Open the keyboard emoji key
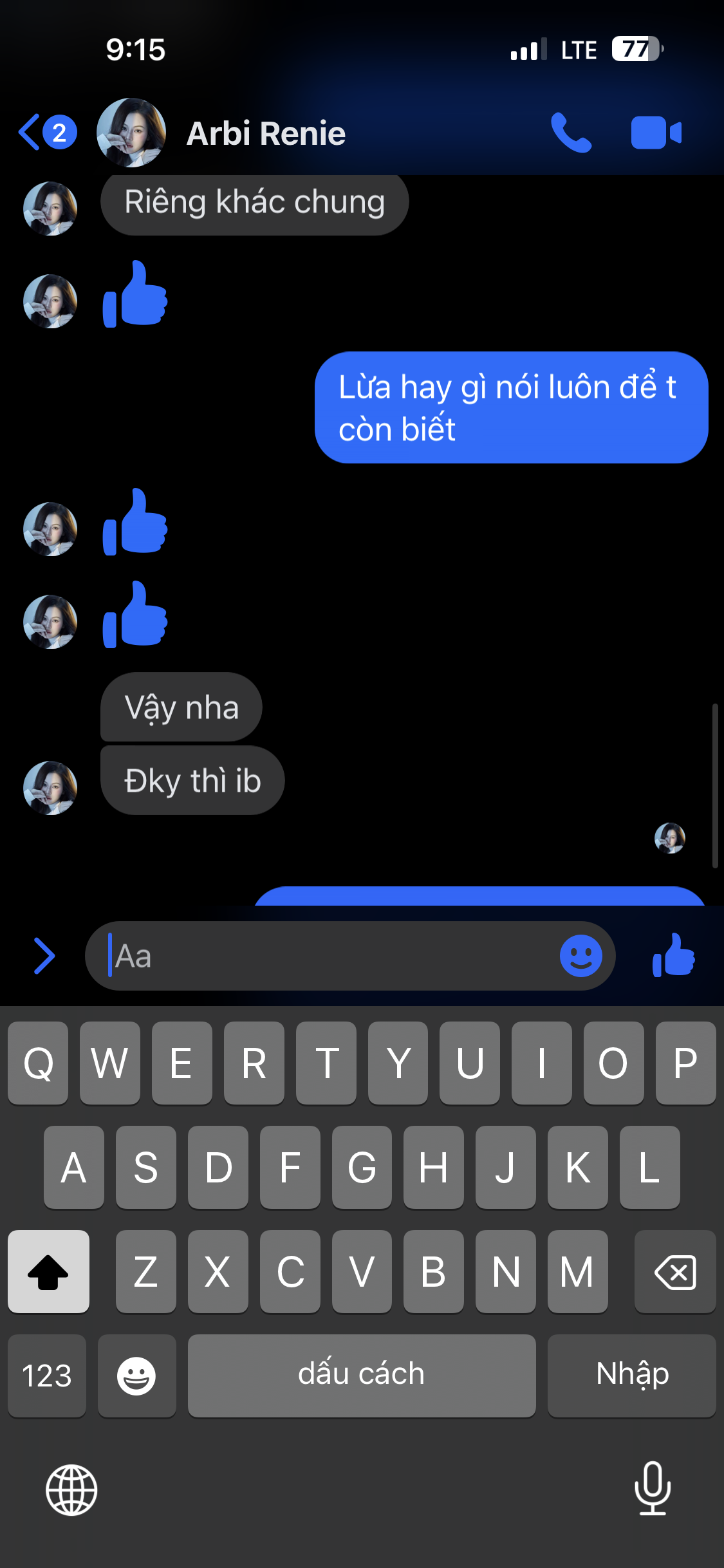The height and width of the screenshot is (1568, 724). (136, 1375)
